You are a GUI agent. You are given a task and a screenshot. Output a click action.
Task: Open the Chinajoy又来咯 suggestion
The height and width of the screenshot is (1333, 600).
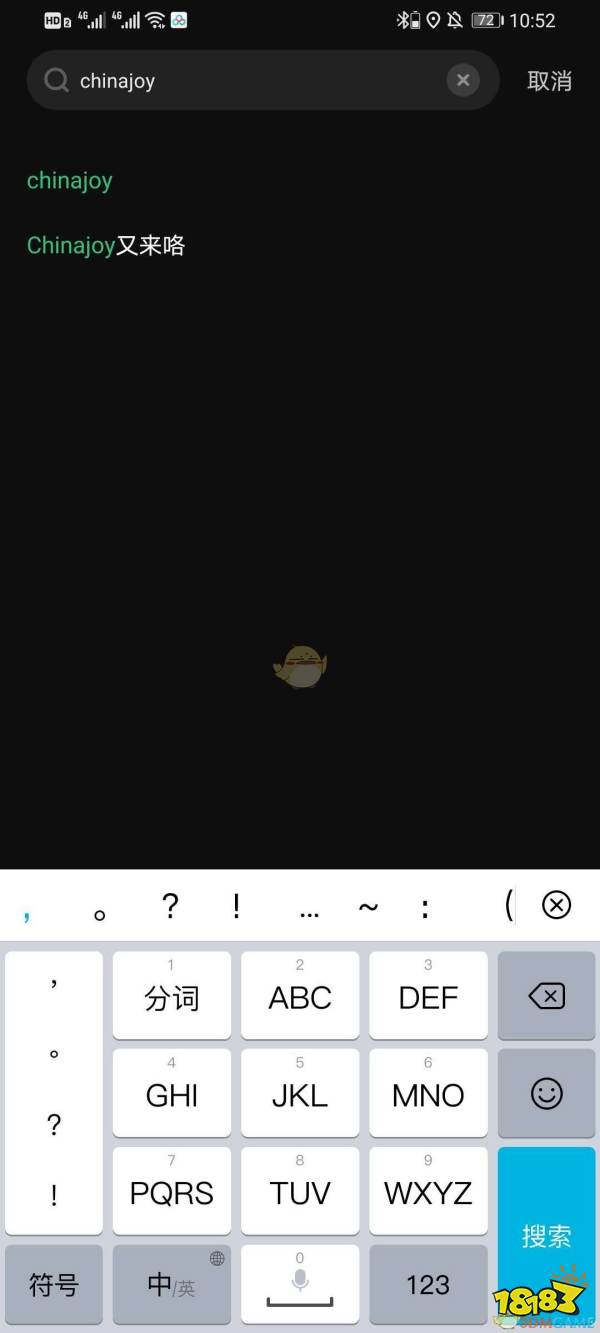click(106, 245)
